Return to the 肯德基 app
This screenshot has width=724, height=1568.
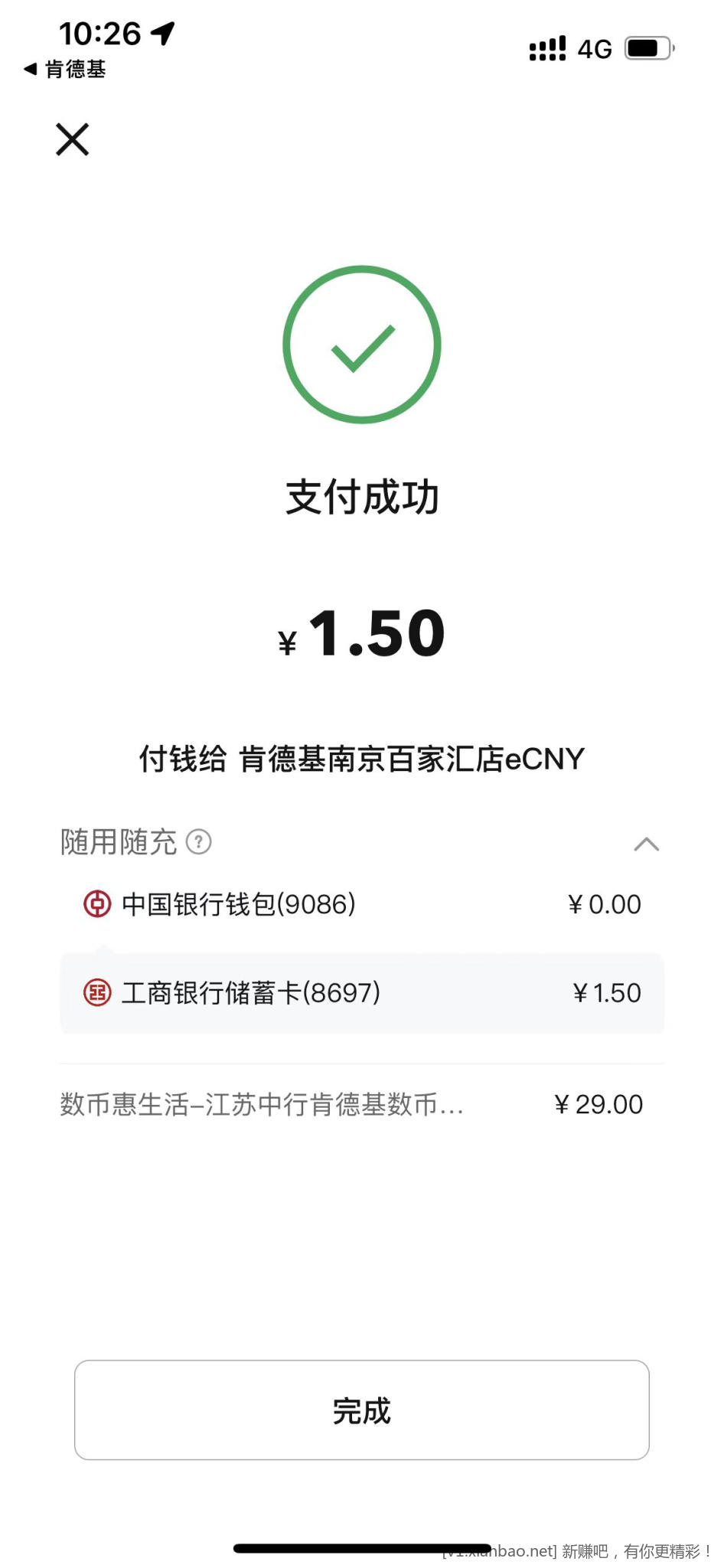click(64, 70)
